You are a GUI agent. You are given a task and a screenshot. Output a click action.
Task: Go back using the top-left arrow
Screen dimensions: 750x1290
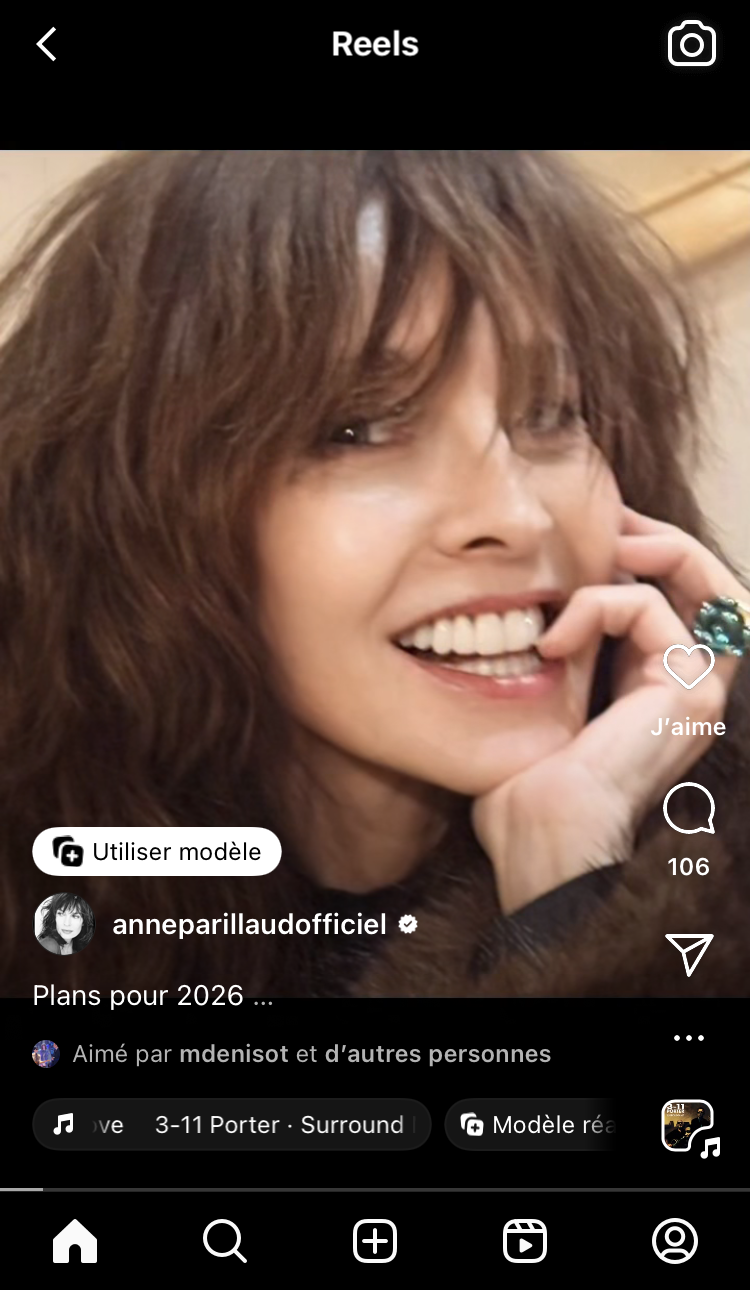coord(46,44)
